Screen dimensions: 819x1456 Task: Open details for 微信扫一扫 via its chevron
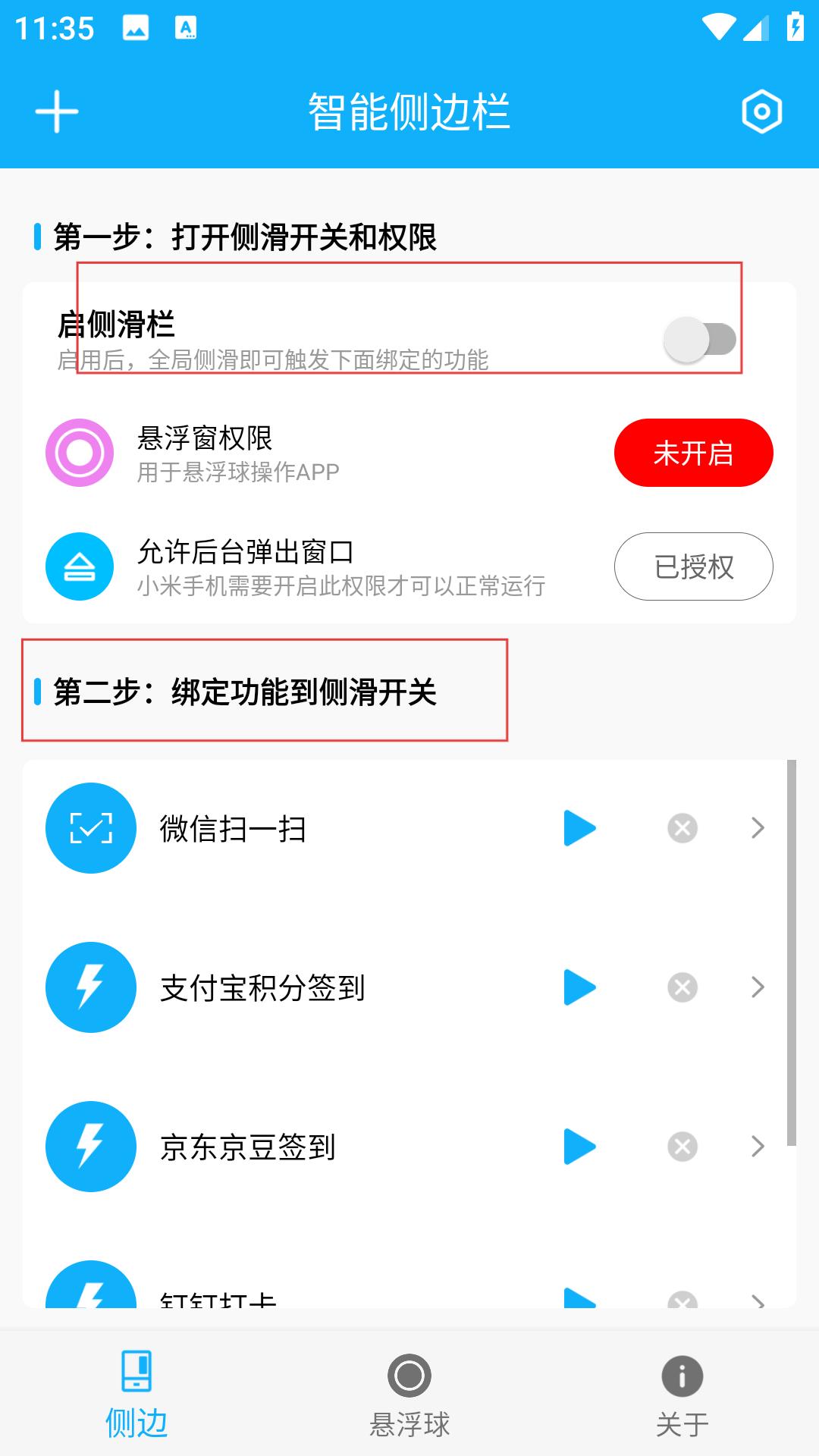click(x=758, y=828)
